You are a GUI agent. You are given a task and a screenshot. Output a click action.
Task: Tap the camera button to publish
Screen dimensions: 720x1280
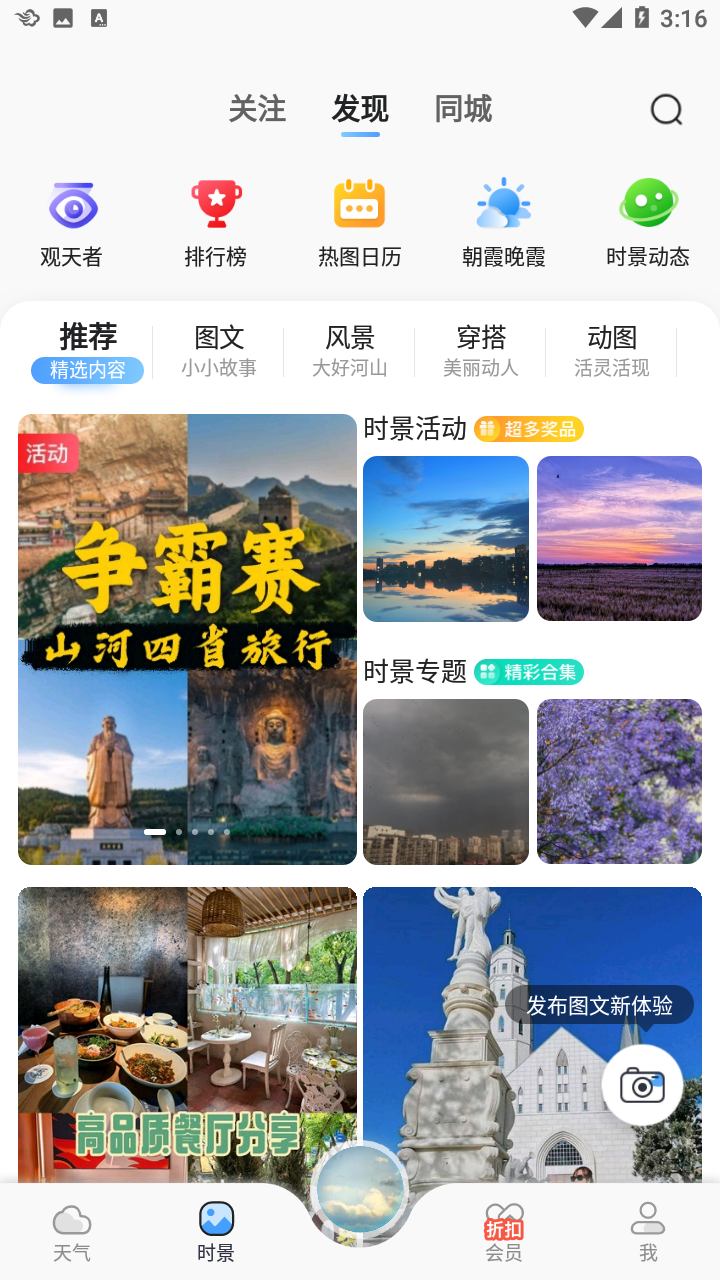click(x=642, y=1085)
